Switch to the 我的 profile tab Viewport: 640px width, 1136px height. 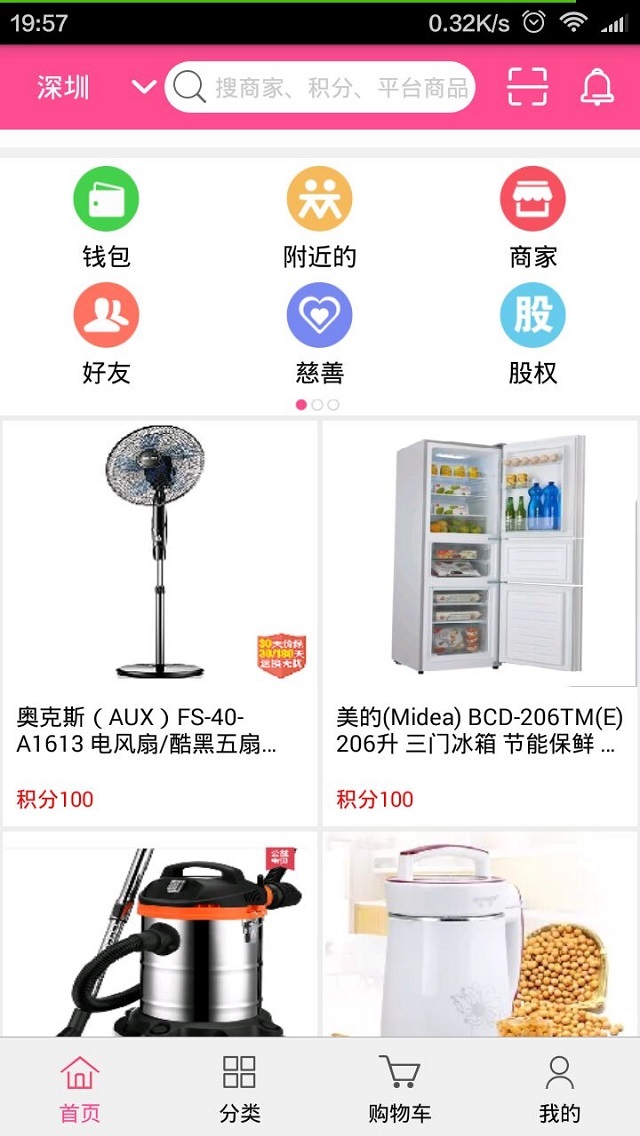pyautogui.click(x=560, y=1087)
